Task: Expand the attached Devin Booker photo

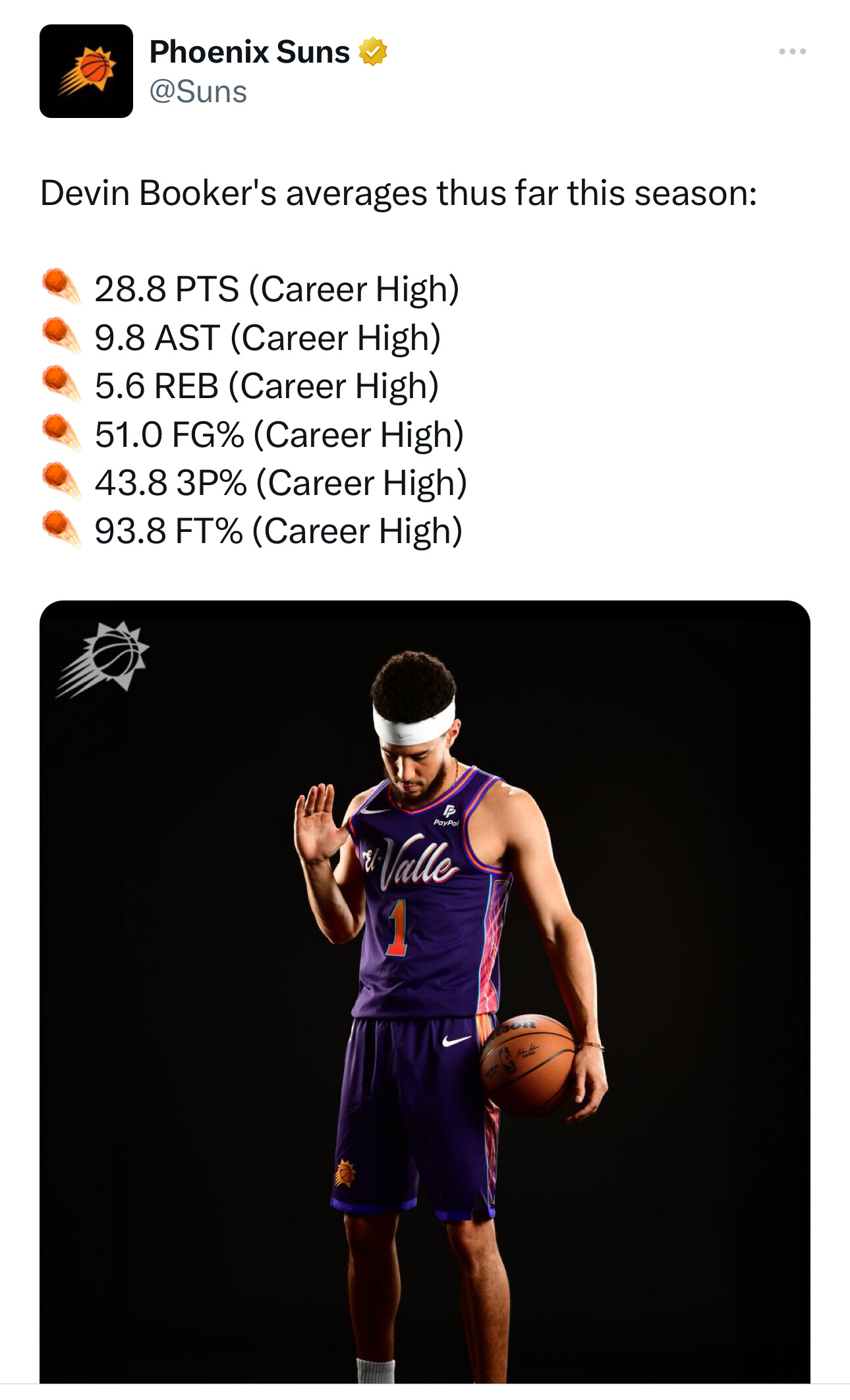Action: tap(425, 991)
